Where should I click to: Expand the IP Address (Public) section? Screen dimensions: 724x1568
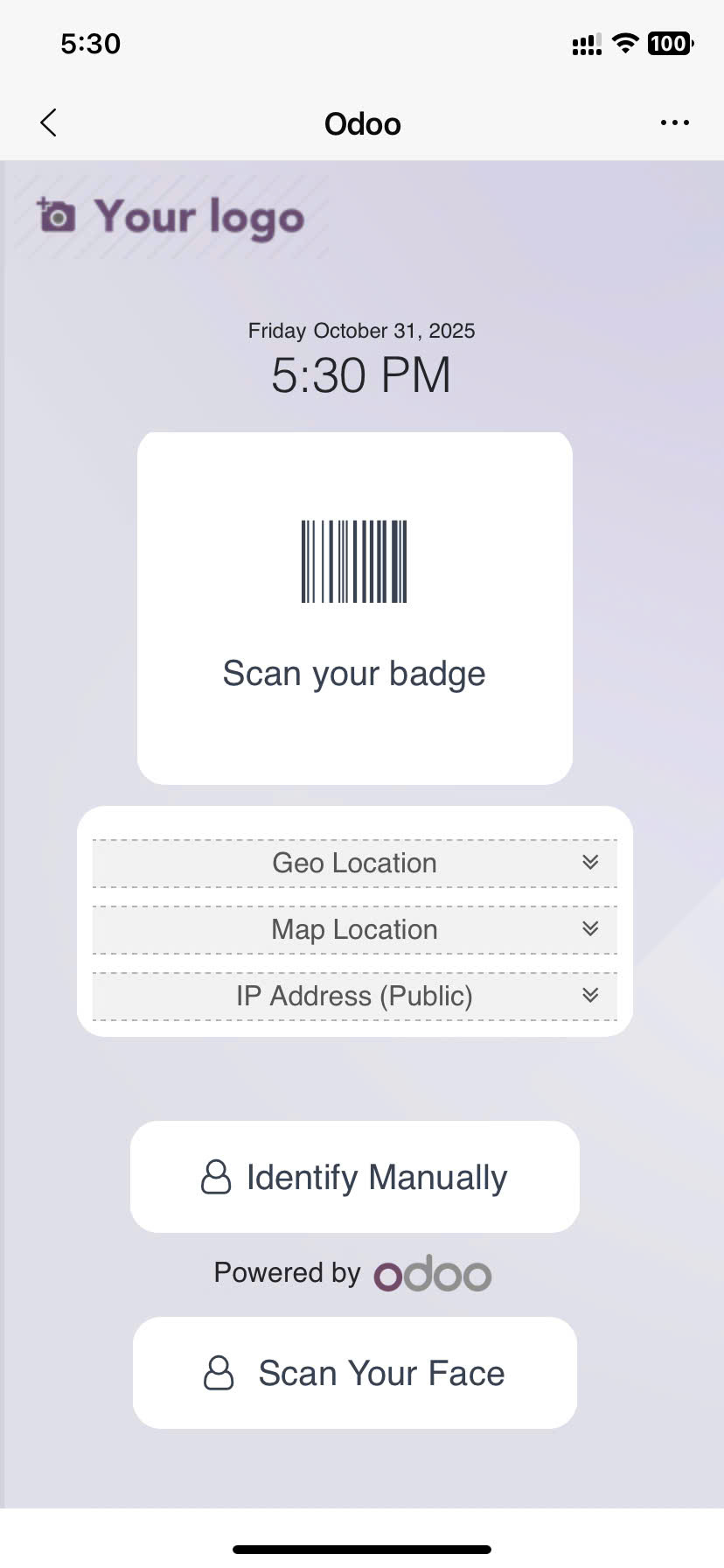coord(354,996)
